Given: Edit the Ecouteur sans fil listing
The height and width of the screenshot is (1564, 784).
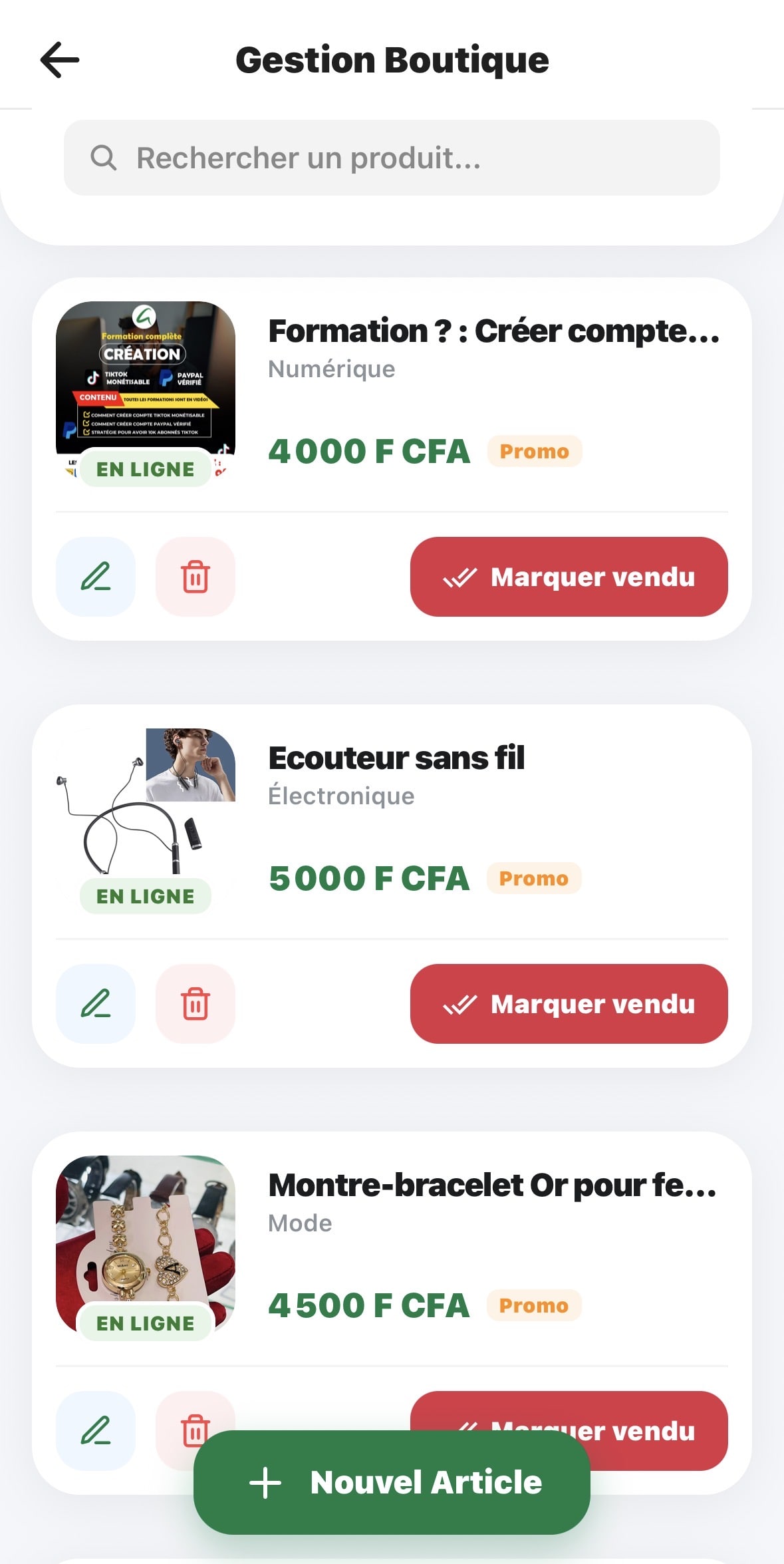Looking at the screenshot, I should tap(96, 1004).
